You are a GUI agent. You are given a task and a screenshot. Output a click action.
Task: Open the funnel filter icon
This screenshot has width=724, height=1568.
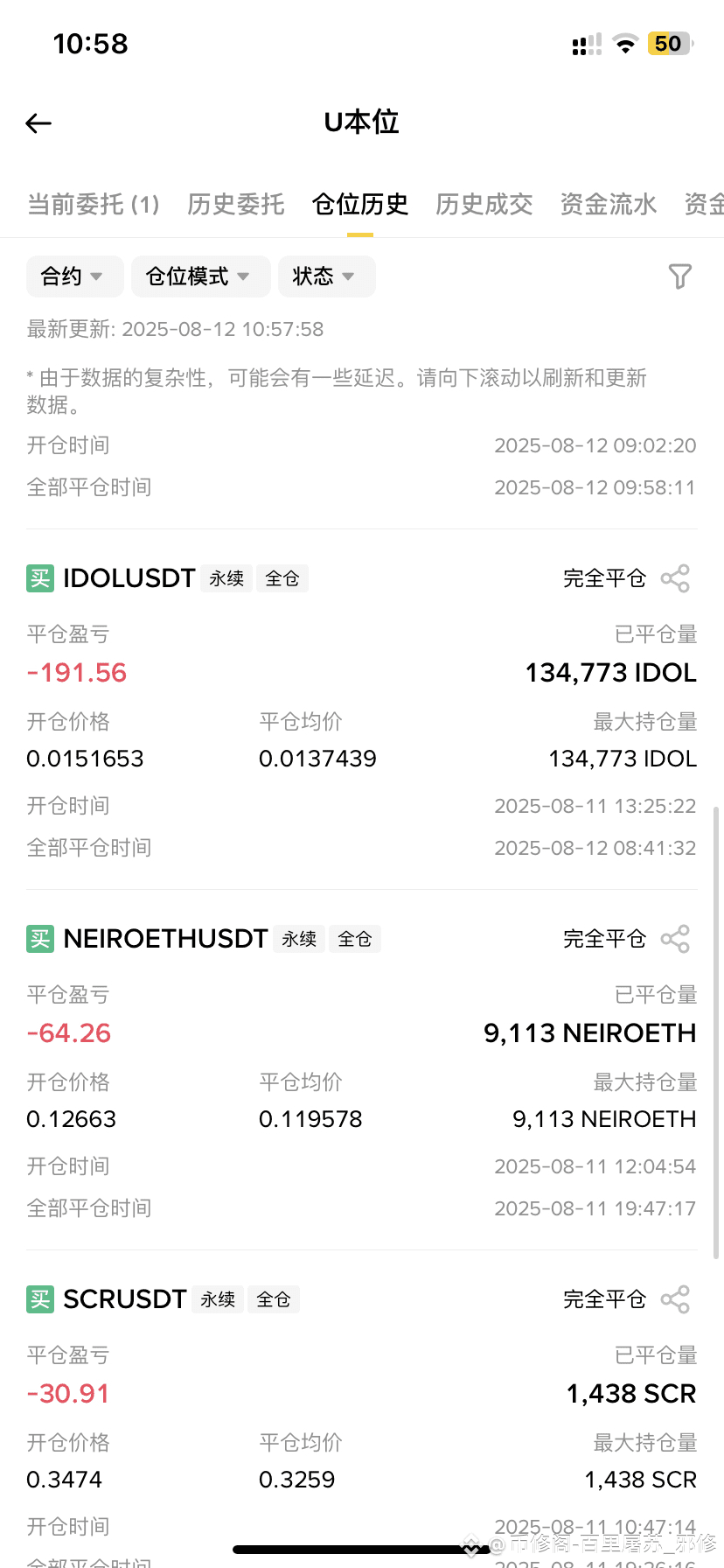[680, 276]
